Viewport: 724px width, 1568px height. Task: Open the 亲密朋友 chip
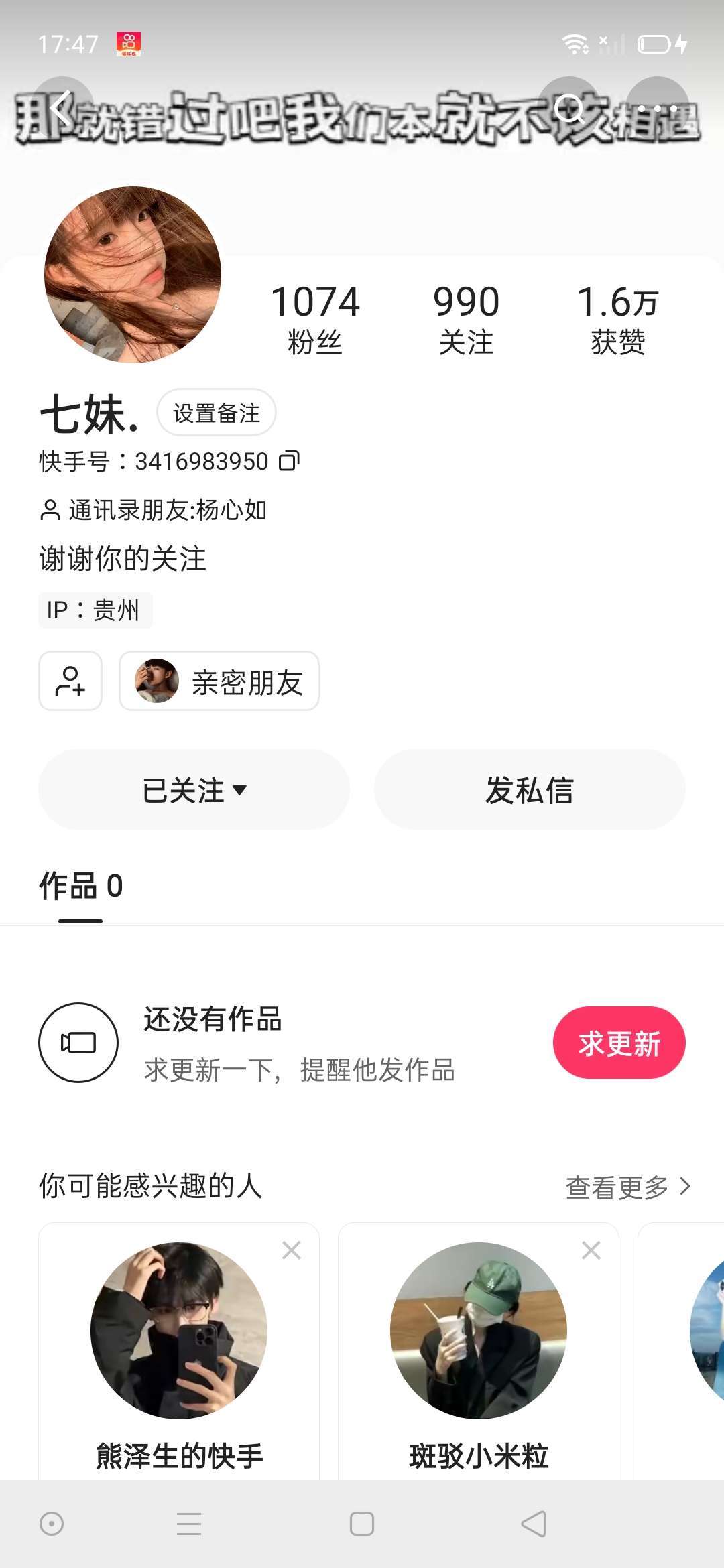pos(219,681)
